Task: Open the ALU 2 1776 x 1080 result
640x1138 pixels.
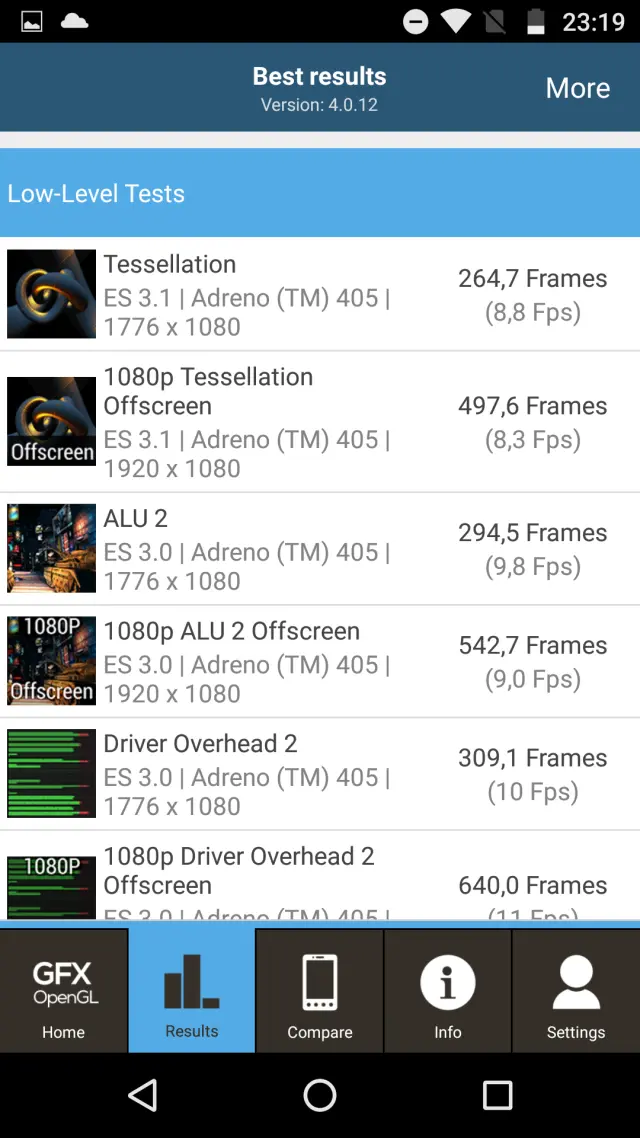Action: [x=320, y=549]
